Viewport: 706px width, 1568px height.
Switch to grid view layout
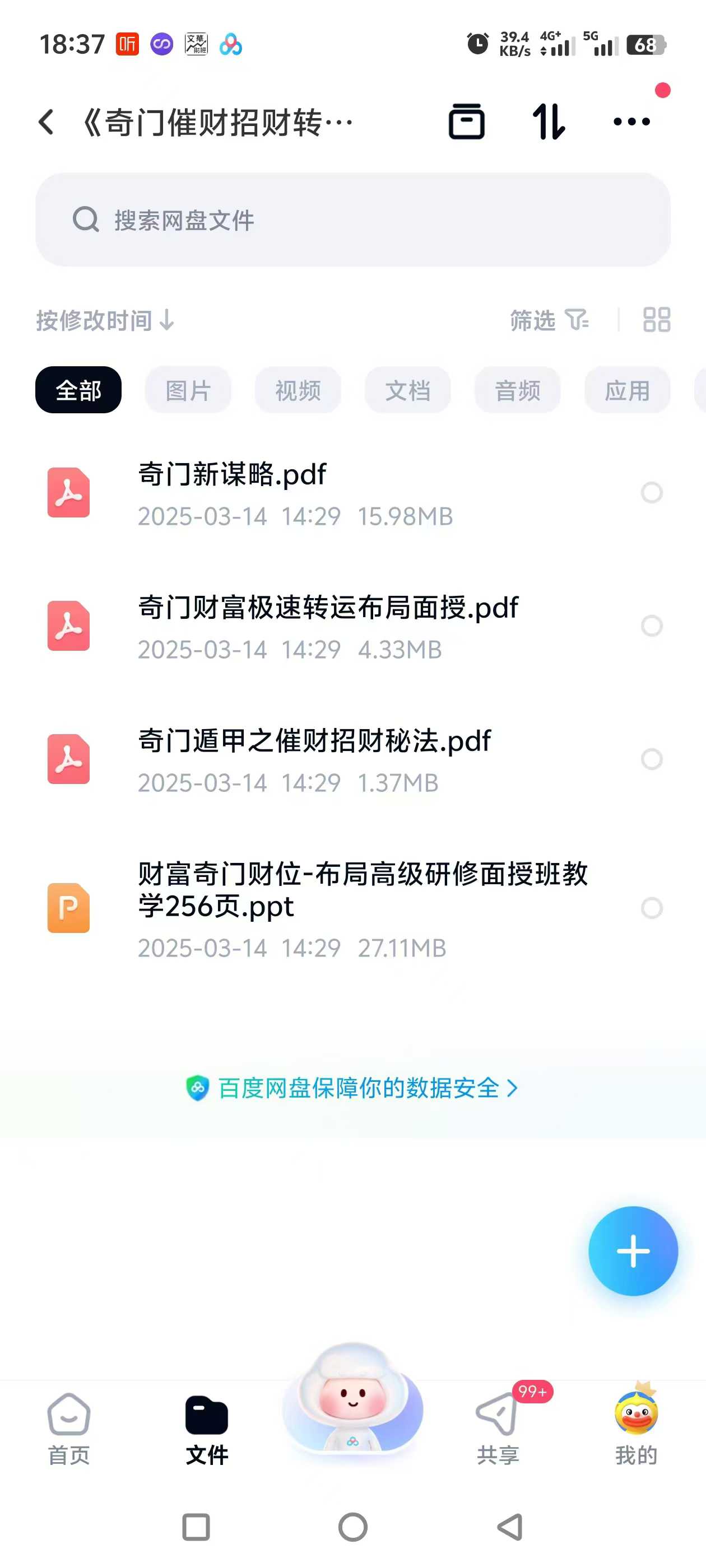(656, 320)
